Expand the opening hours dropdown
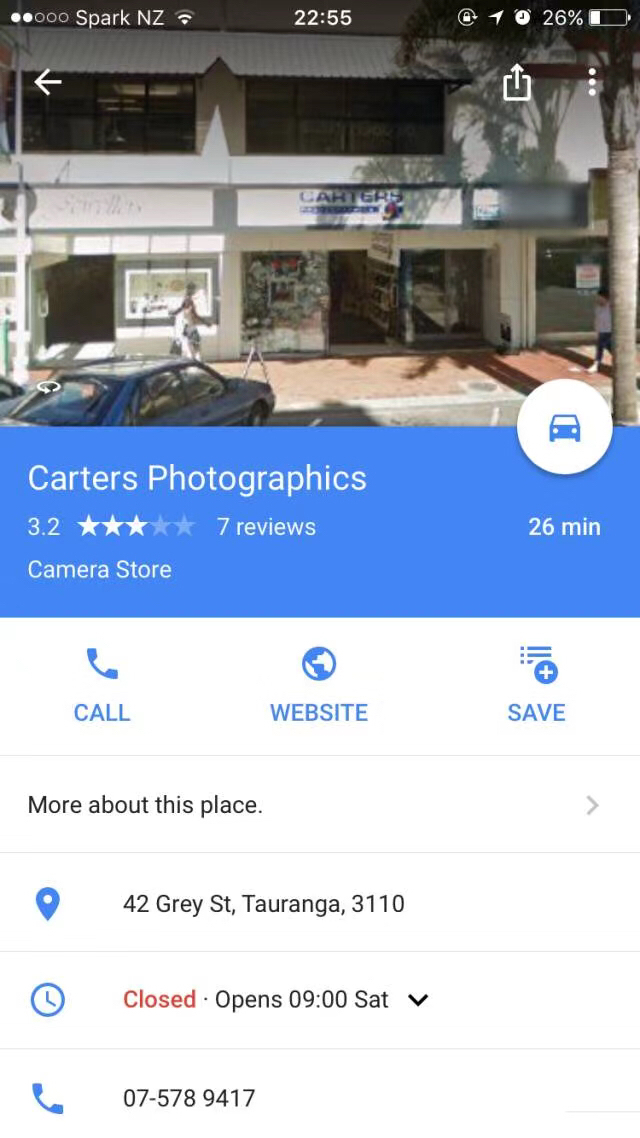 point(418,1000)
